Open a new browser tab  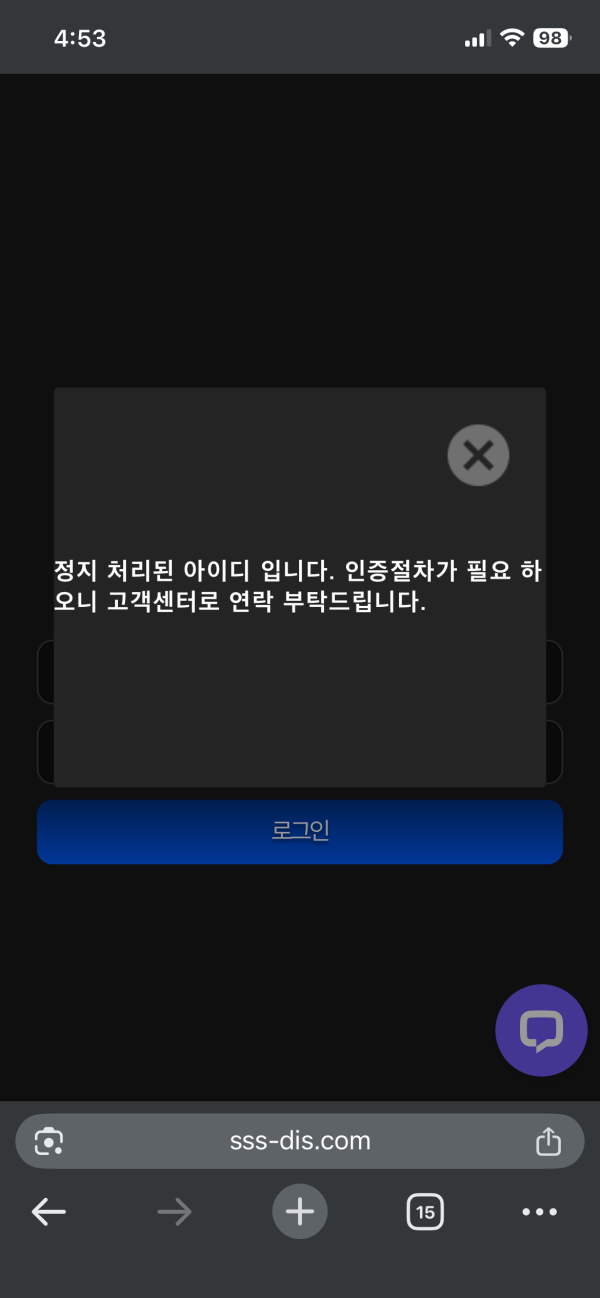[300, 1212]
